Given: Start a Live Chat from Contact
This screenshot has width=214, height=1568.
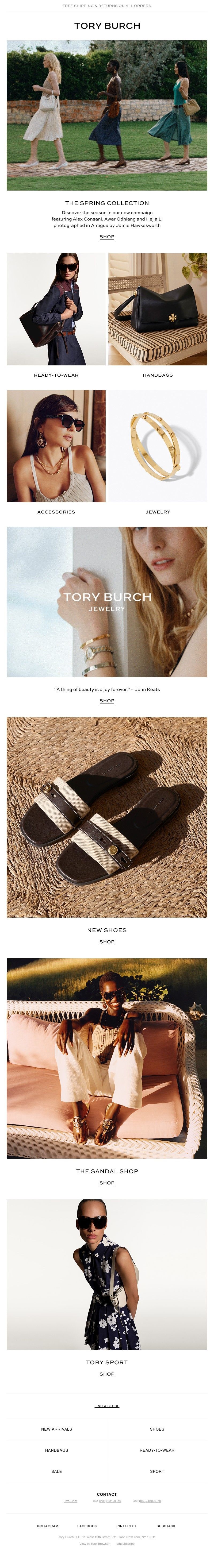Looking at the screenshot, I should [x=71, y=1501].
